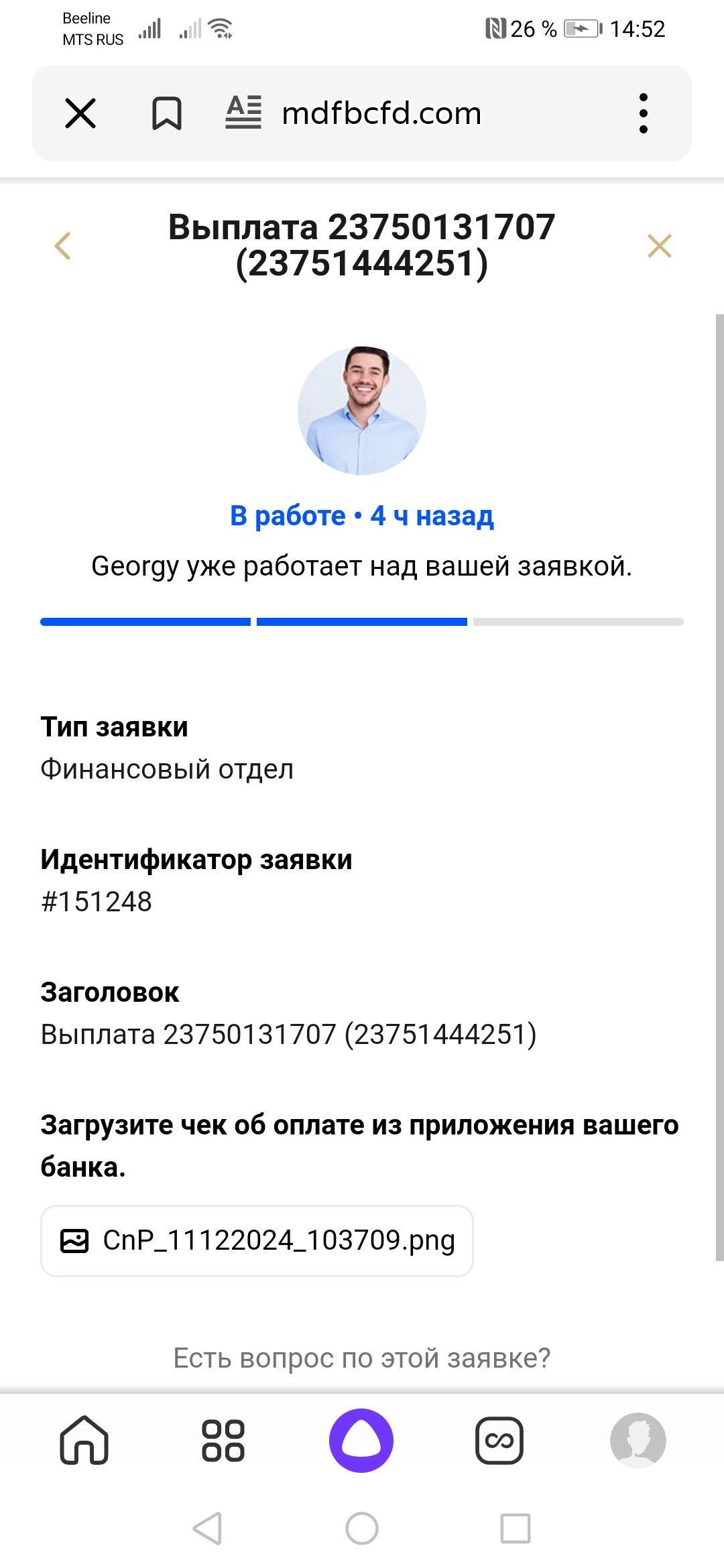Image resolution: width=724 pixels, height=1568 pixels.
Task: Open the browser overflow menu
Action: pos(643,113)
